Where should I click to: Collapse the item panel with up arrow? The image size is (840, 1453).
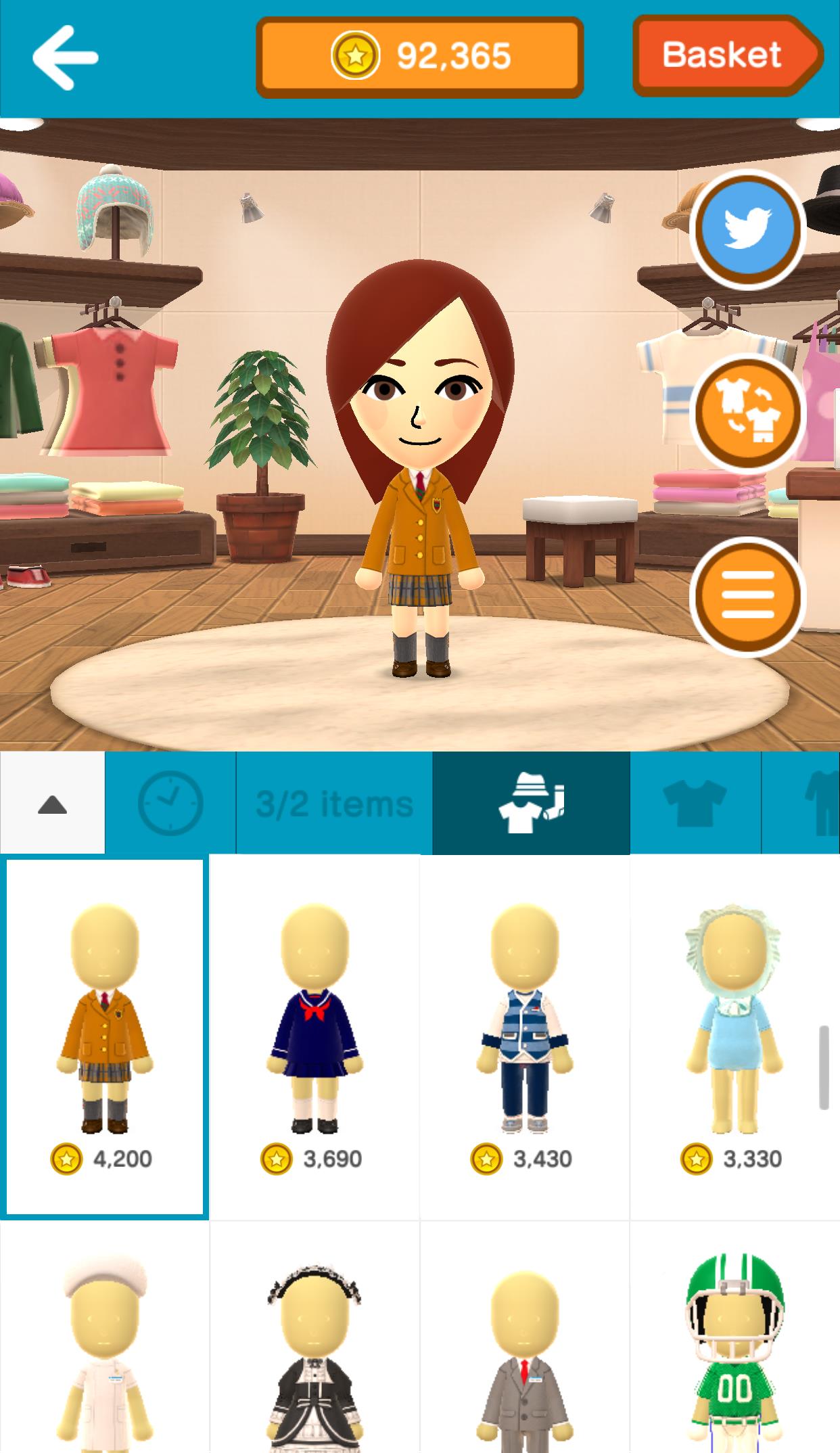[x=52, y=804]
